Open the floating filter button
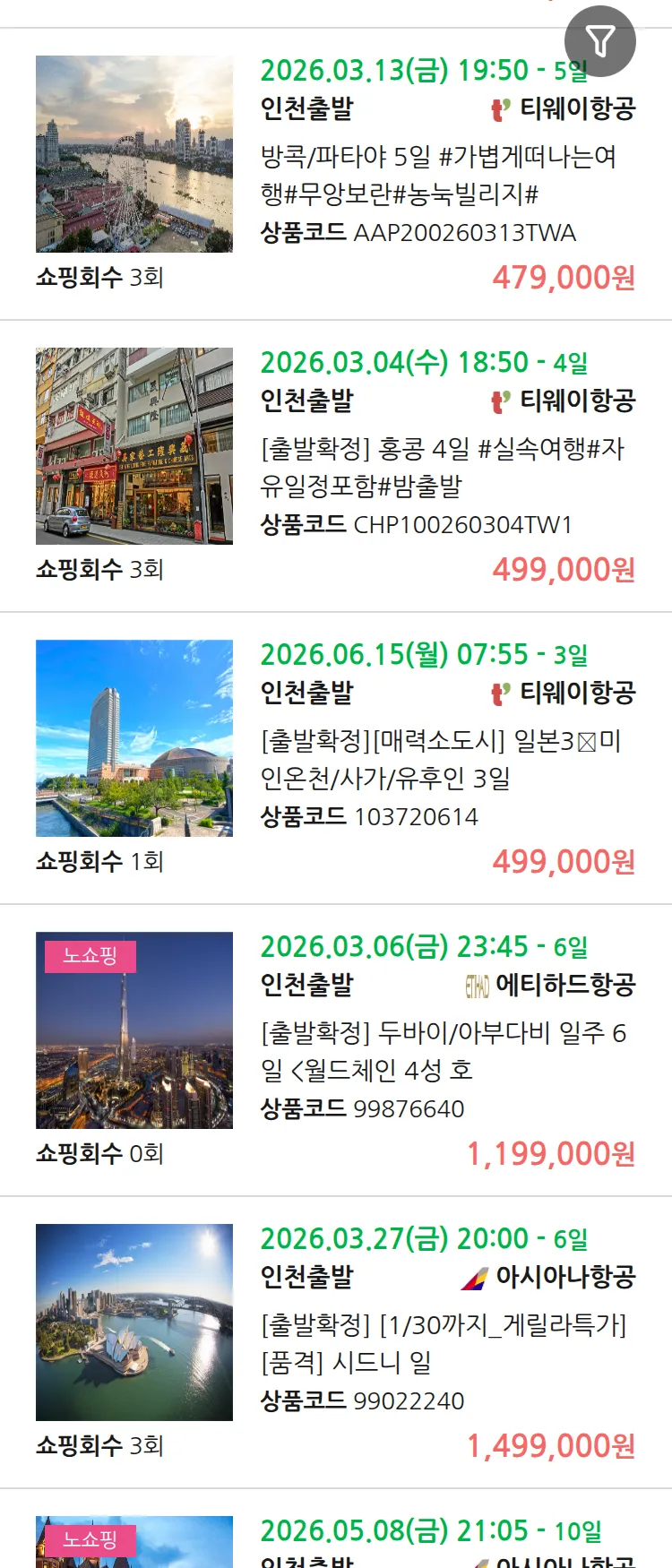Viewport: 672px width, 1568px height. (x=599, y=41)
